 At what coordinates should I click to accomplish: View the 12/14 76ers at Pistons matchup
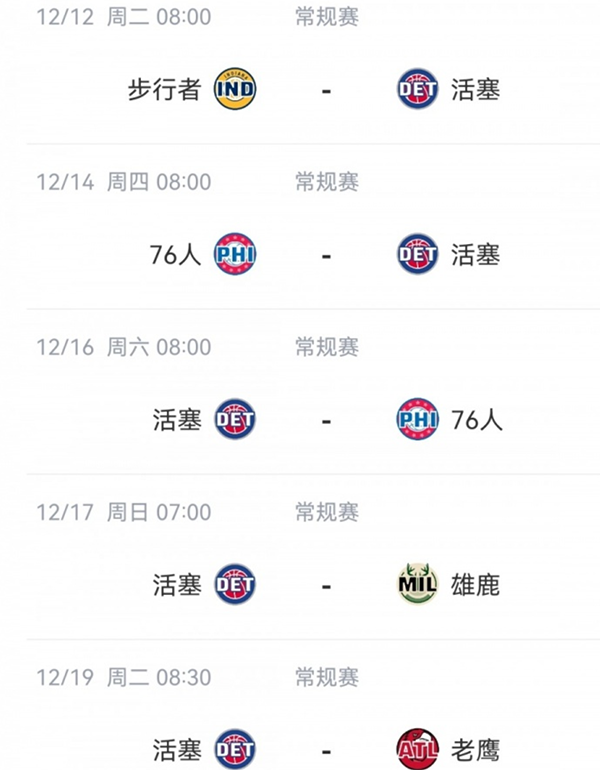pyautogui.click(x=326, y=255)
